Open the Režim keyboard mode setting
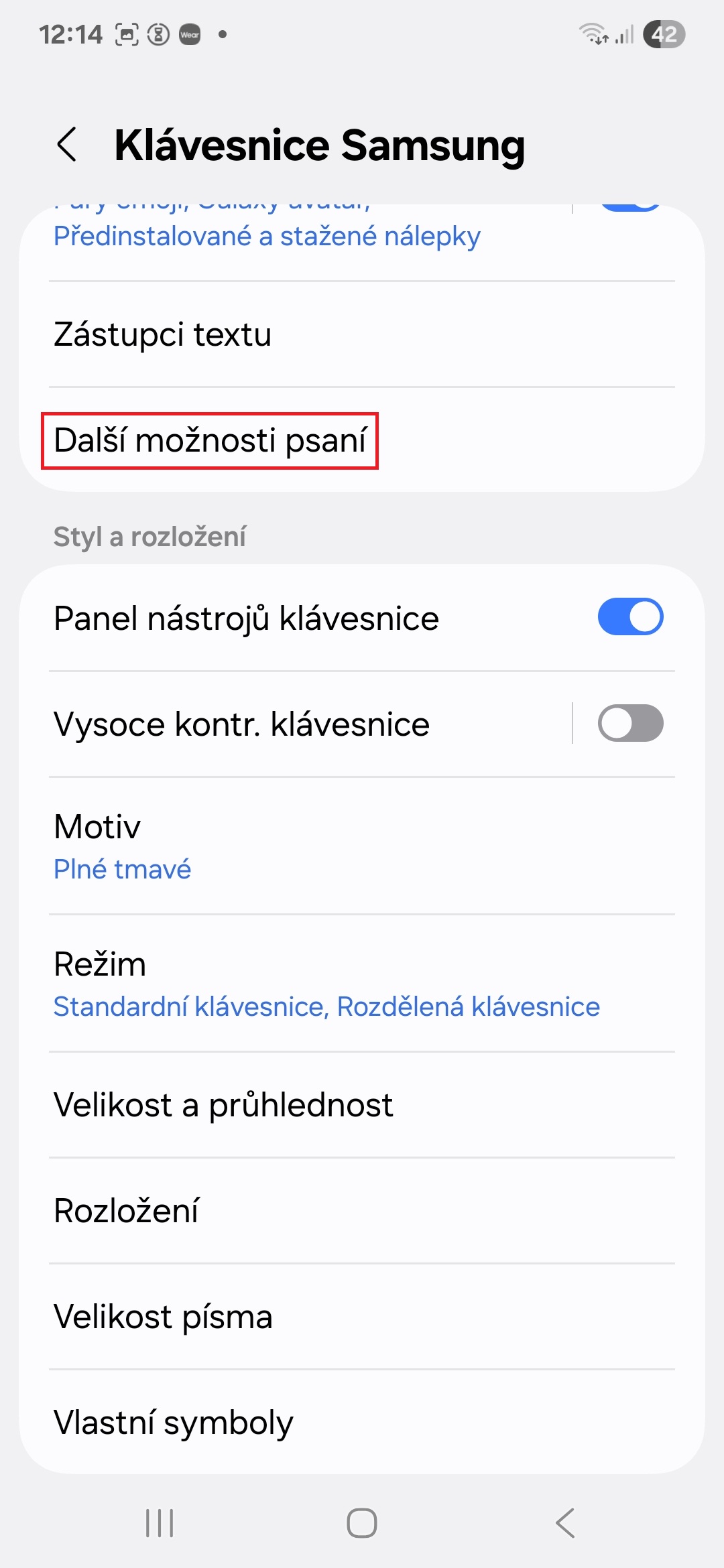 coord(362,984)
